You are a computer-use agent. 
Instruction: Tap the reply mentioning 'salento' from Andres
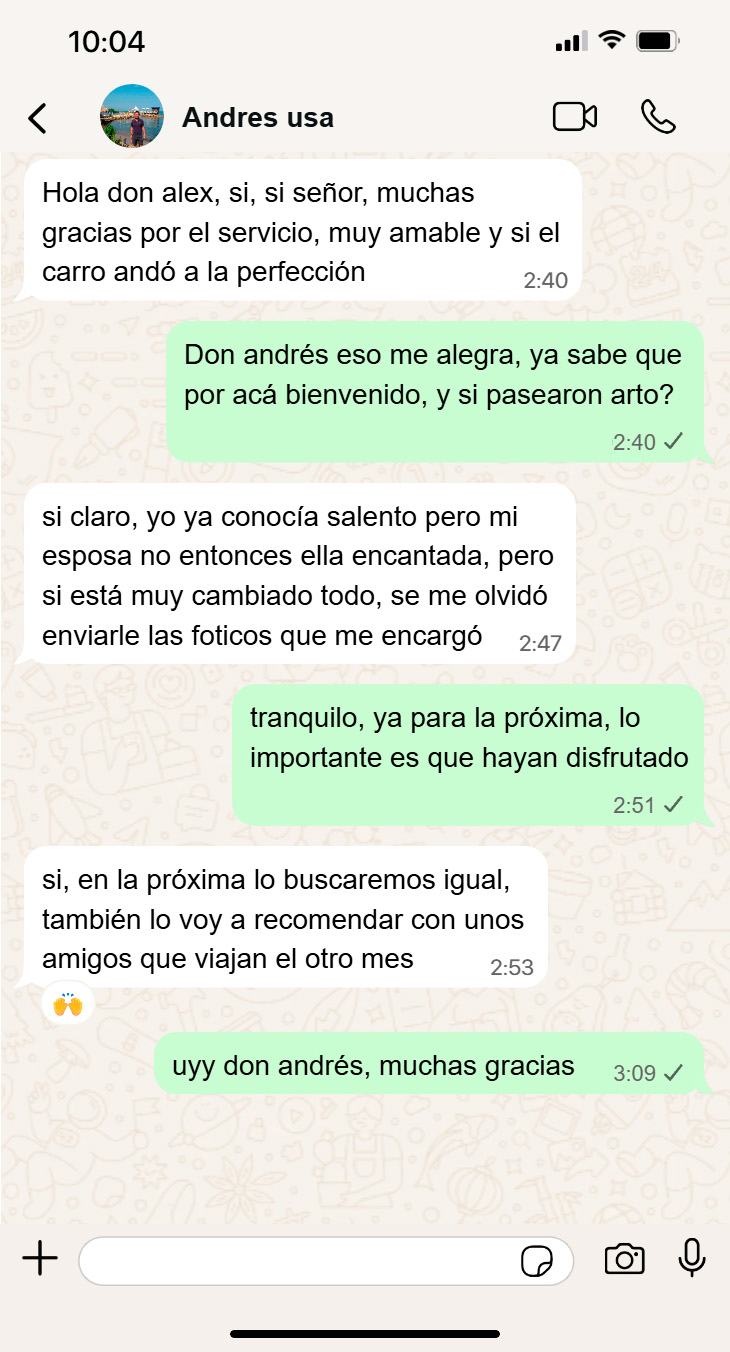tap(300, 575)
